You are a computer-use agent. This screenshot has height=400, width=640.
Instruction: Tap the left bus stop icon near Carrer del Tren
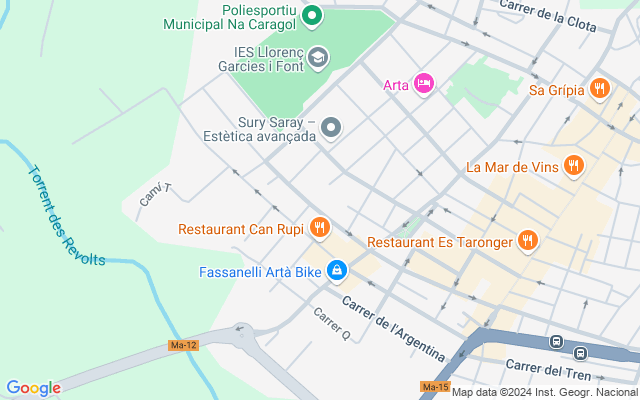pyautogui.click(x=556, y=341)
